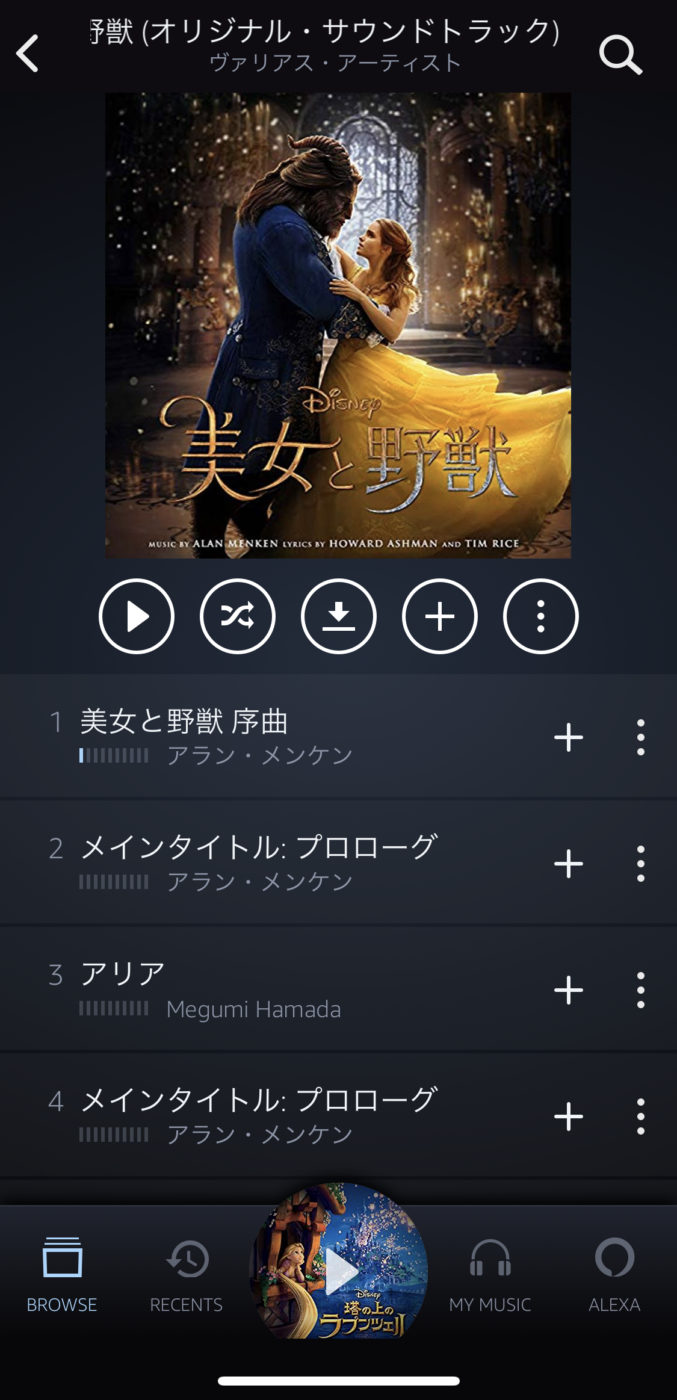The width and height of the screenshot is (677, 1400).
Task: Open options for track 4
Action: click(x=641, y=1116)
